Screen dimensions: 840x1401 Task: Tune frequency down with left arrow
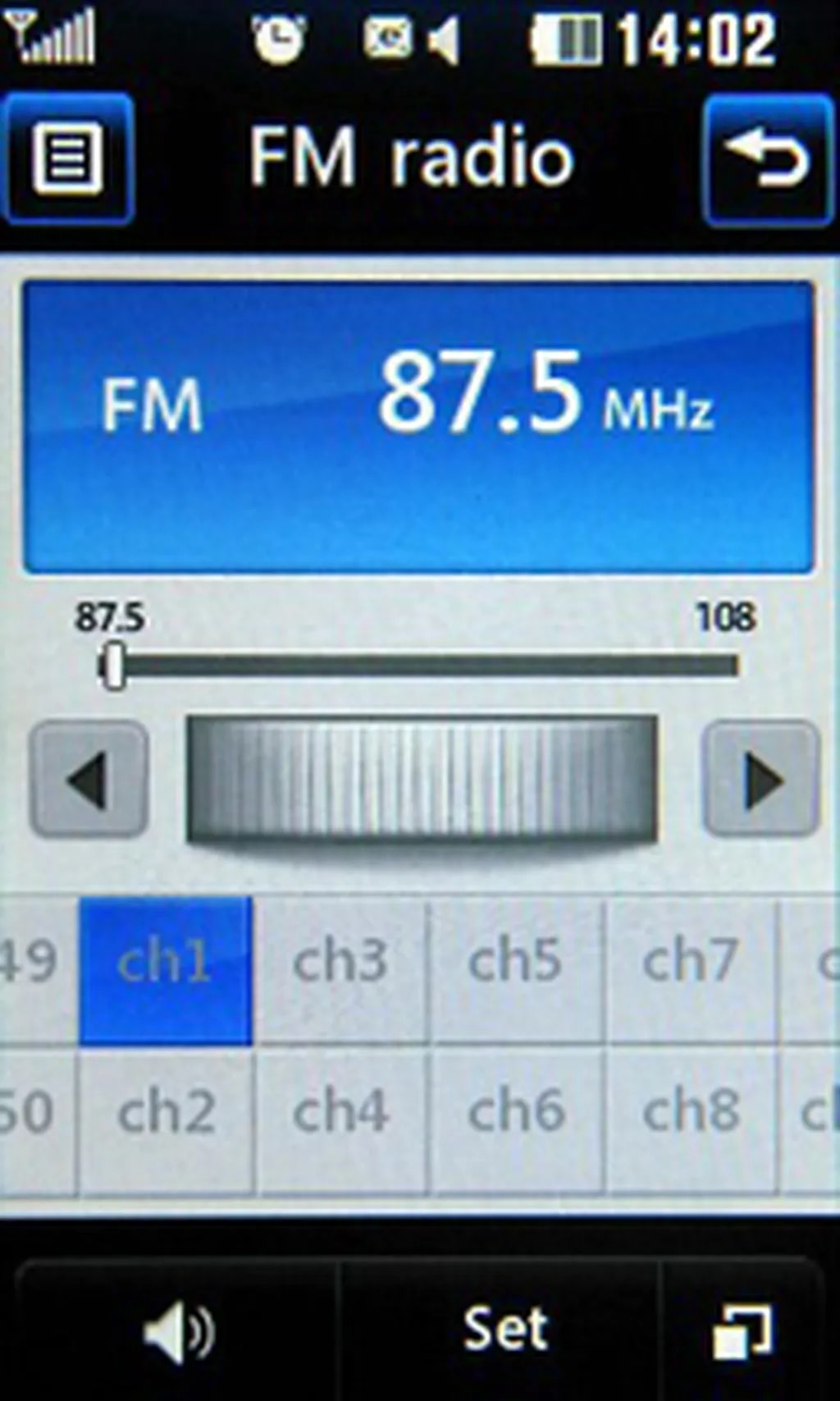tap(89, 780)
